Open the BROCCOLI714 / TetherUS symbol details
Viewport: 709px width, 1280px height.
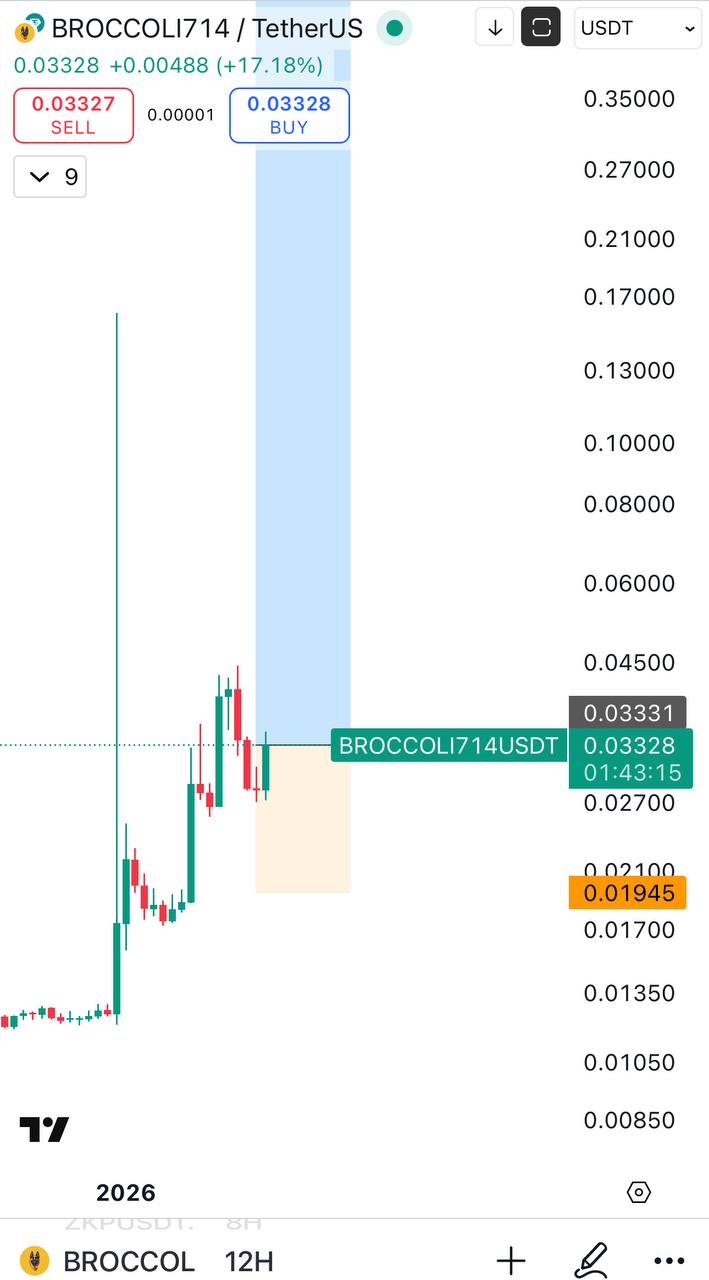point(206,28)
